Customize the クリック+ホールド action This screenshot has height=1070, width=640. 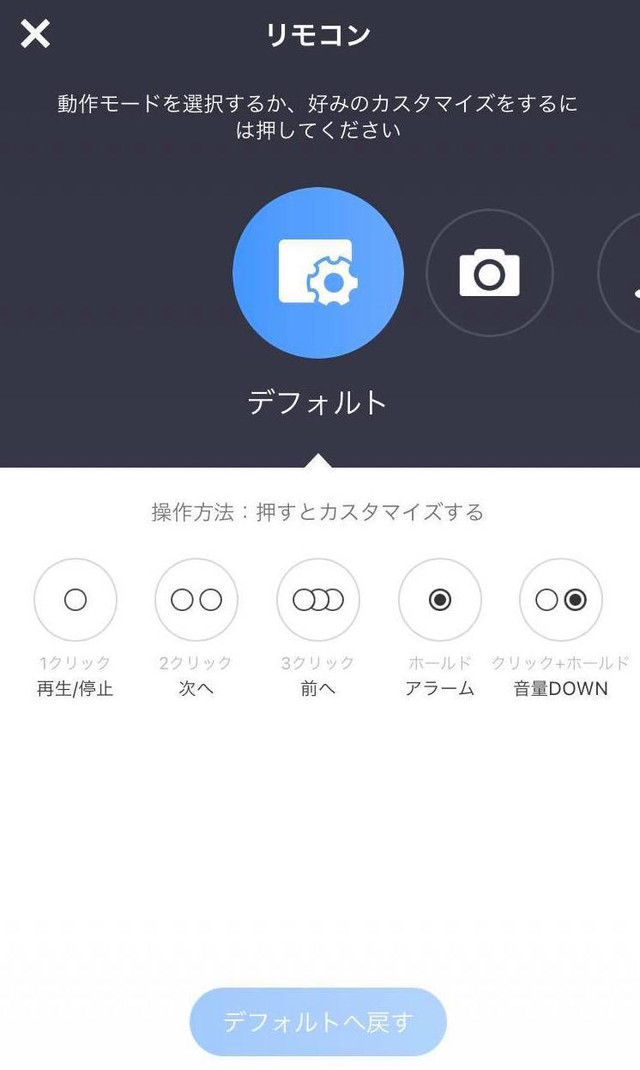561,600
